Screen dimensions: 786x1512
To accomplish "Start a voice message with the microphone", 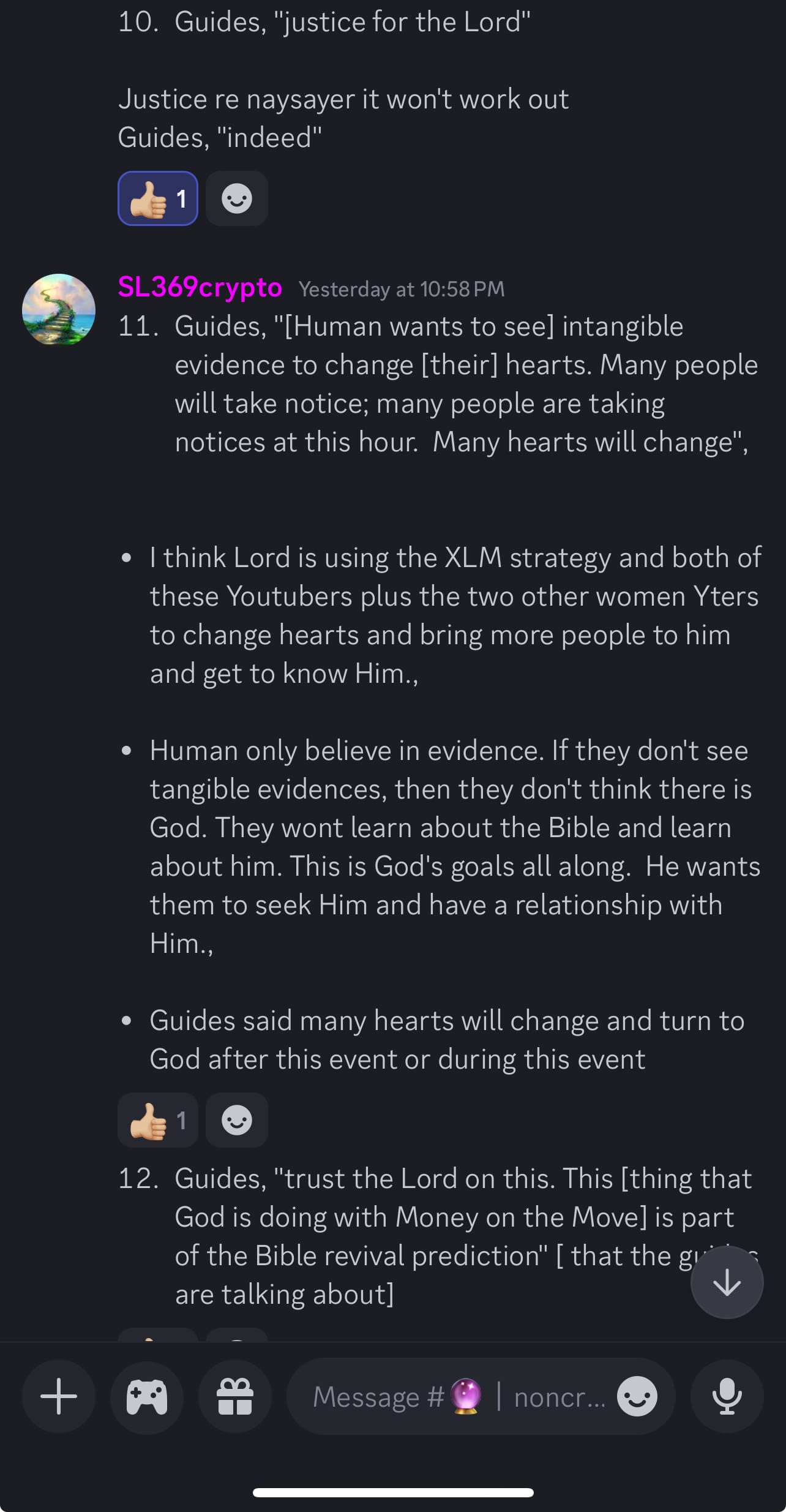I will tap(727, 1396).
